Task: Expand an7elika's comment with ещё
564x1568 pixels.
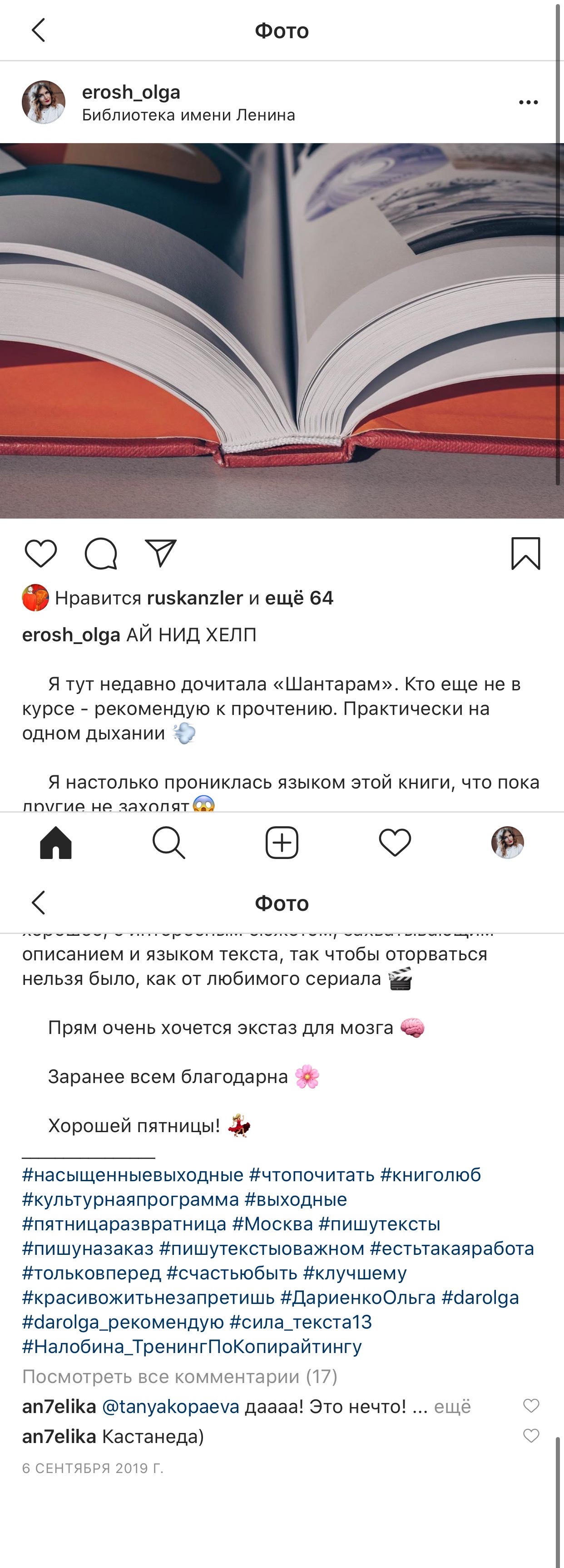Action: point(452,1407)
